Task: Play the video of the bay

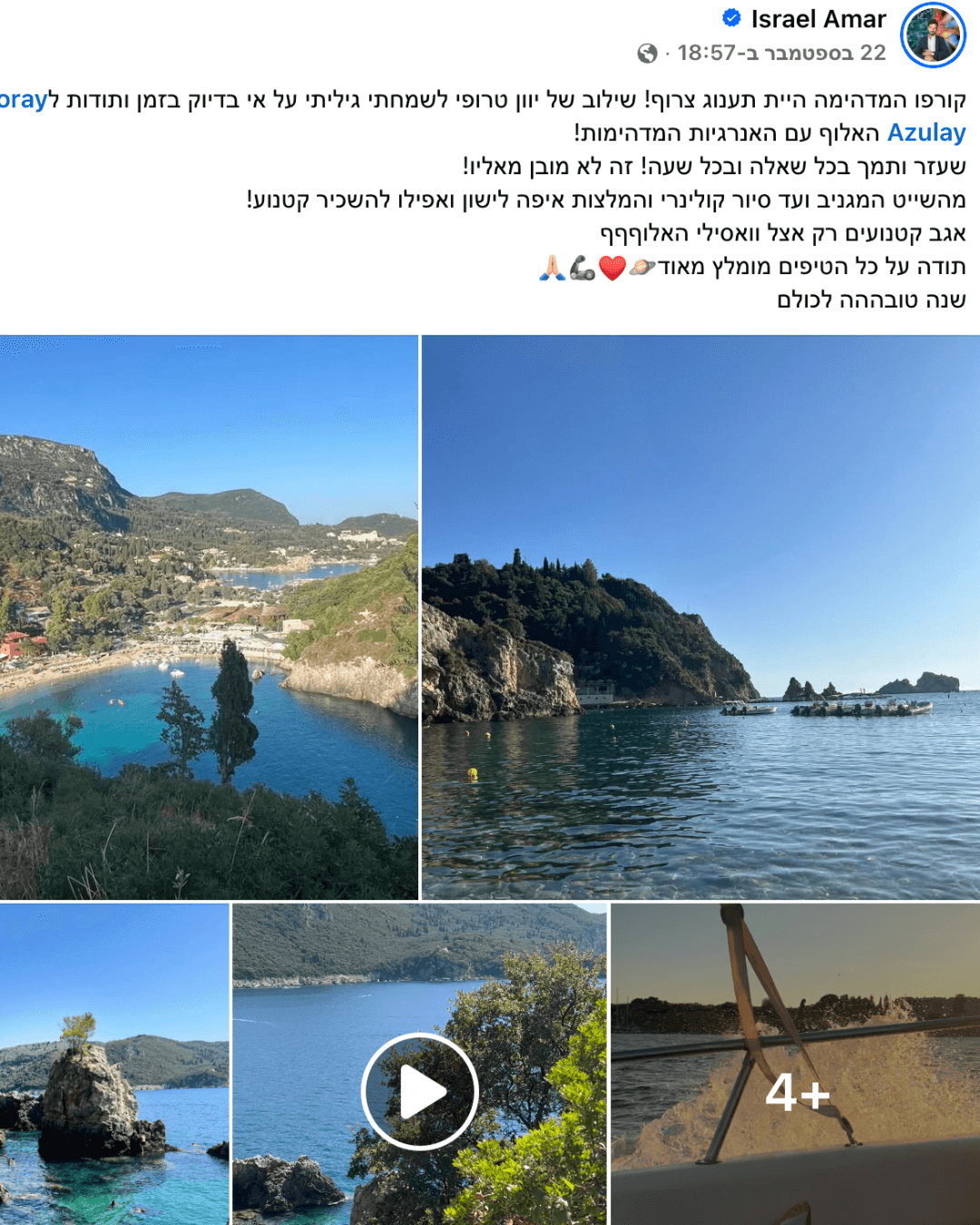Action: pyautogui.click(x=419, y=1091)
